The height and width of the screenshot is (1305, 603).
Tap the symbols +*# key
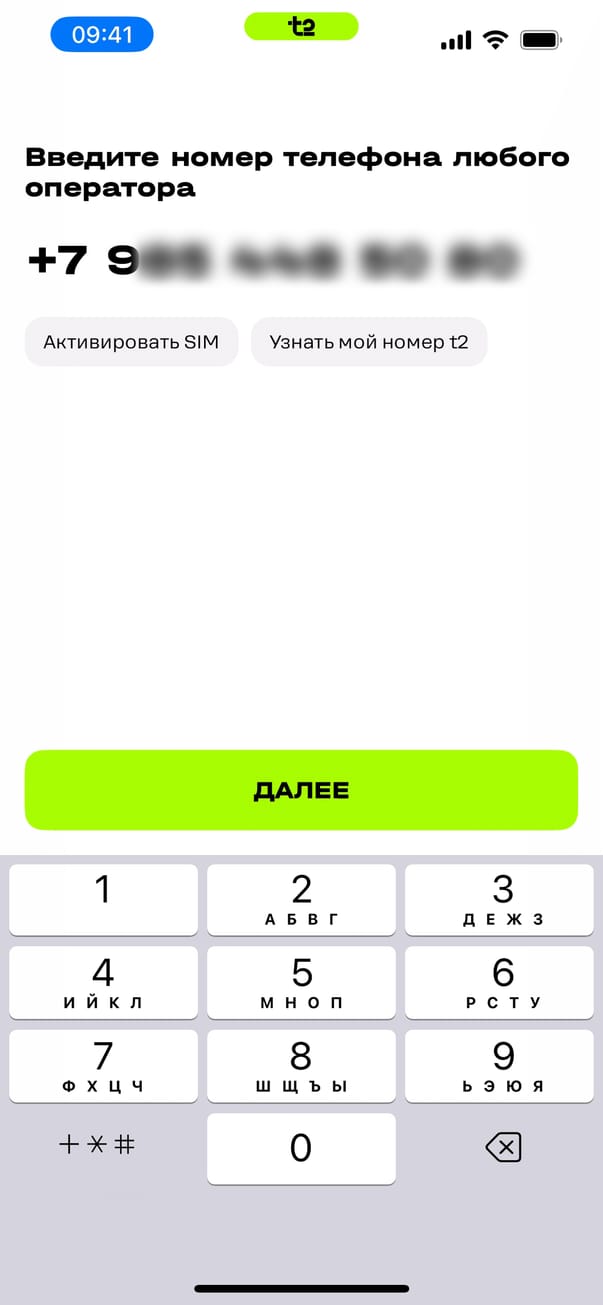(98, 1146)
